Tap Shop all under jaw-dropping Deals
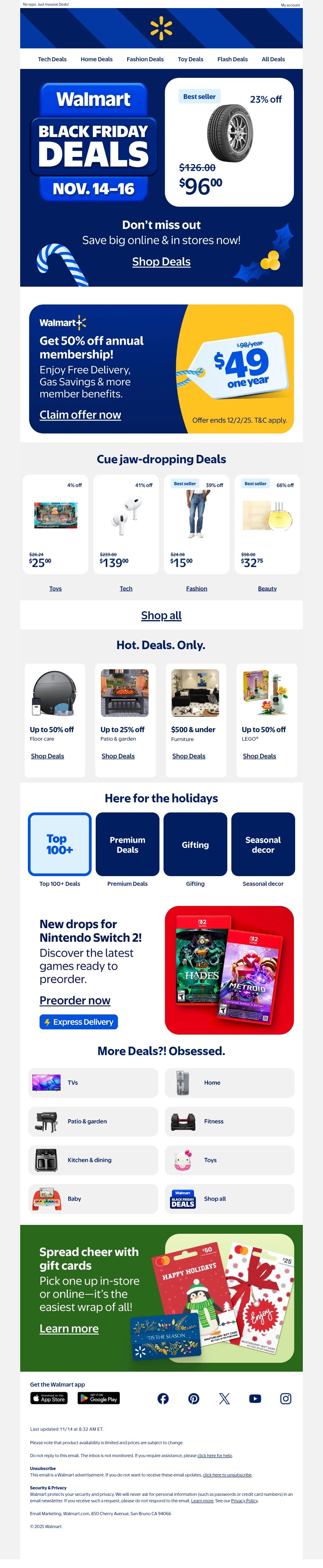 (161, 615)
